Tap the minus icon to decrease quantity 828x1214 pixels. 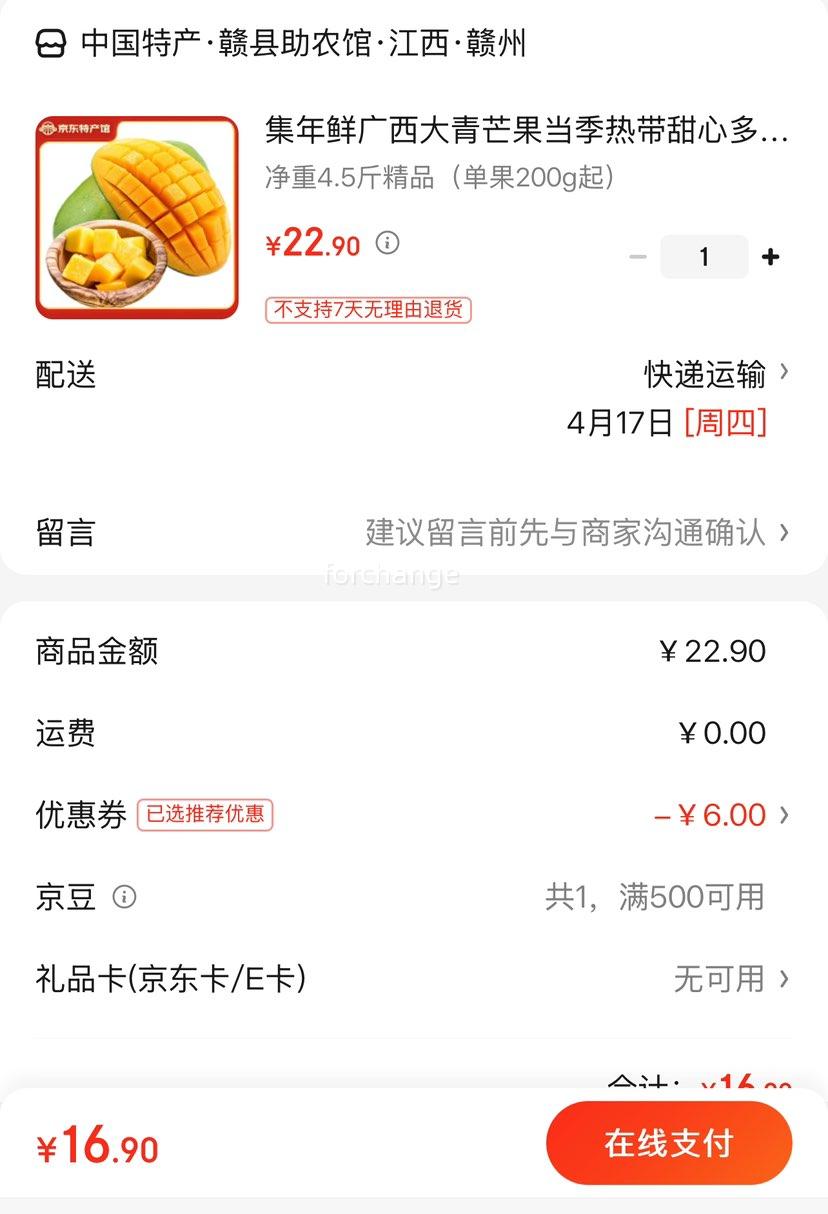coord(638,256)
